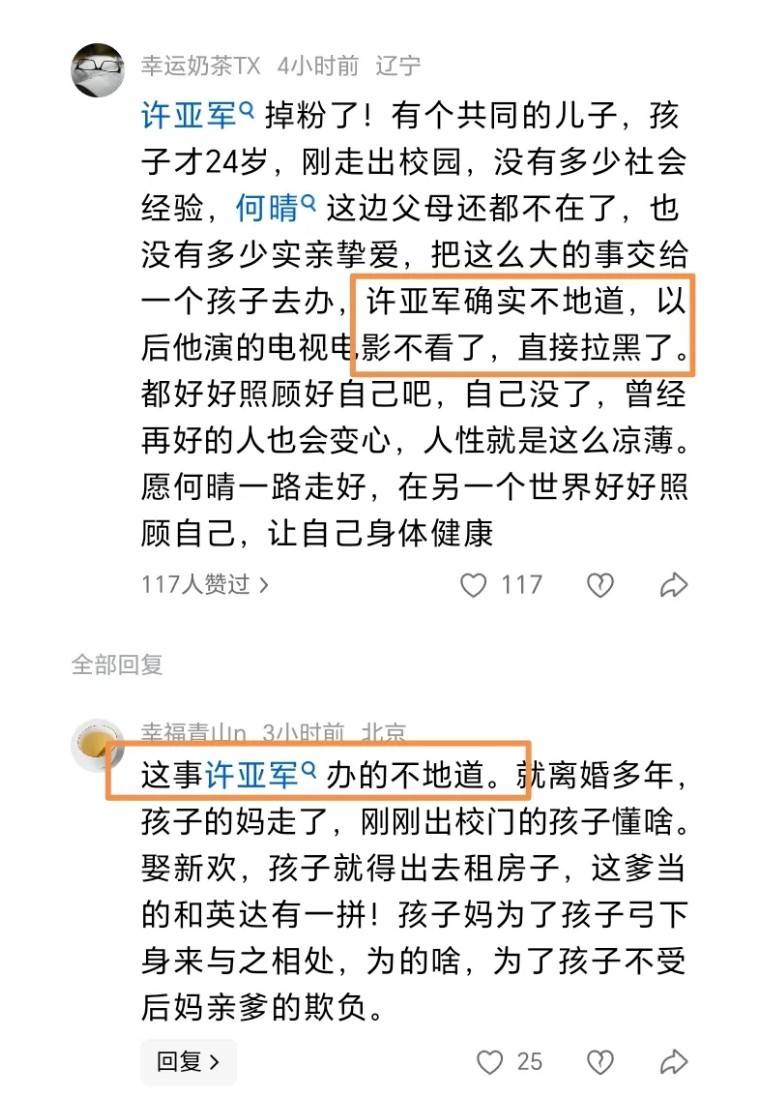Tap the 回复 button under the reply
This screenshot has width=760, height=1116.
click(188, 1061)
